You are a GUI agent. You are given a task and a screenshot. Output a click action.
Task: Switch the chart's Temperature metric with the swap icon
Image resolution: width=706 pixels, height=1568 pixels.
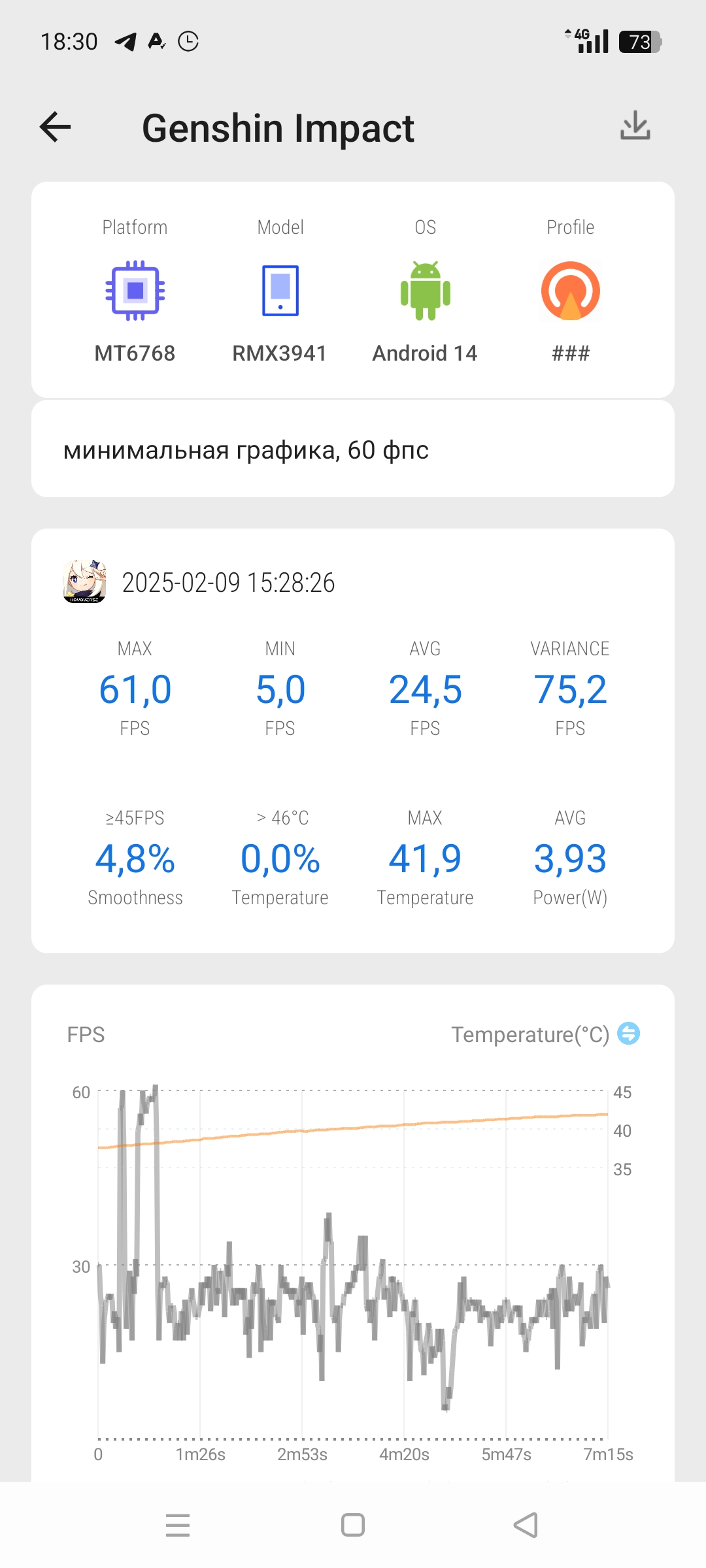pos(629,1034)
